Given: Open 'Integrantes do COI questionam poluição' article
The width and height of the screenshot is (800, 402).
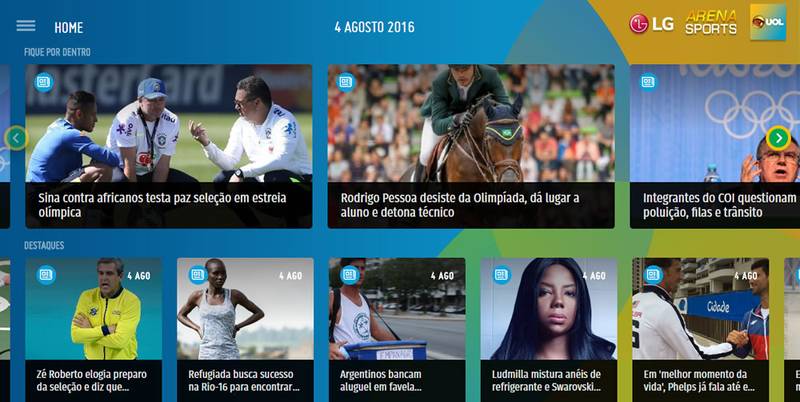Looking at the screenshot, I should pyautogui.click(x=714, y=146).
